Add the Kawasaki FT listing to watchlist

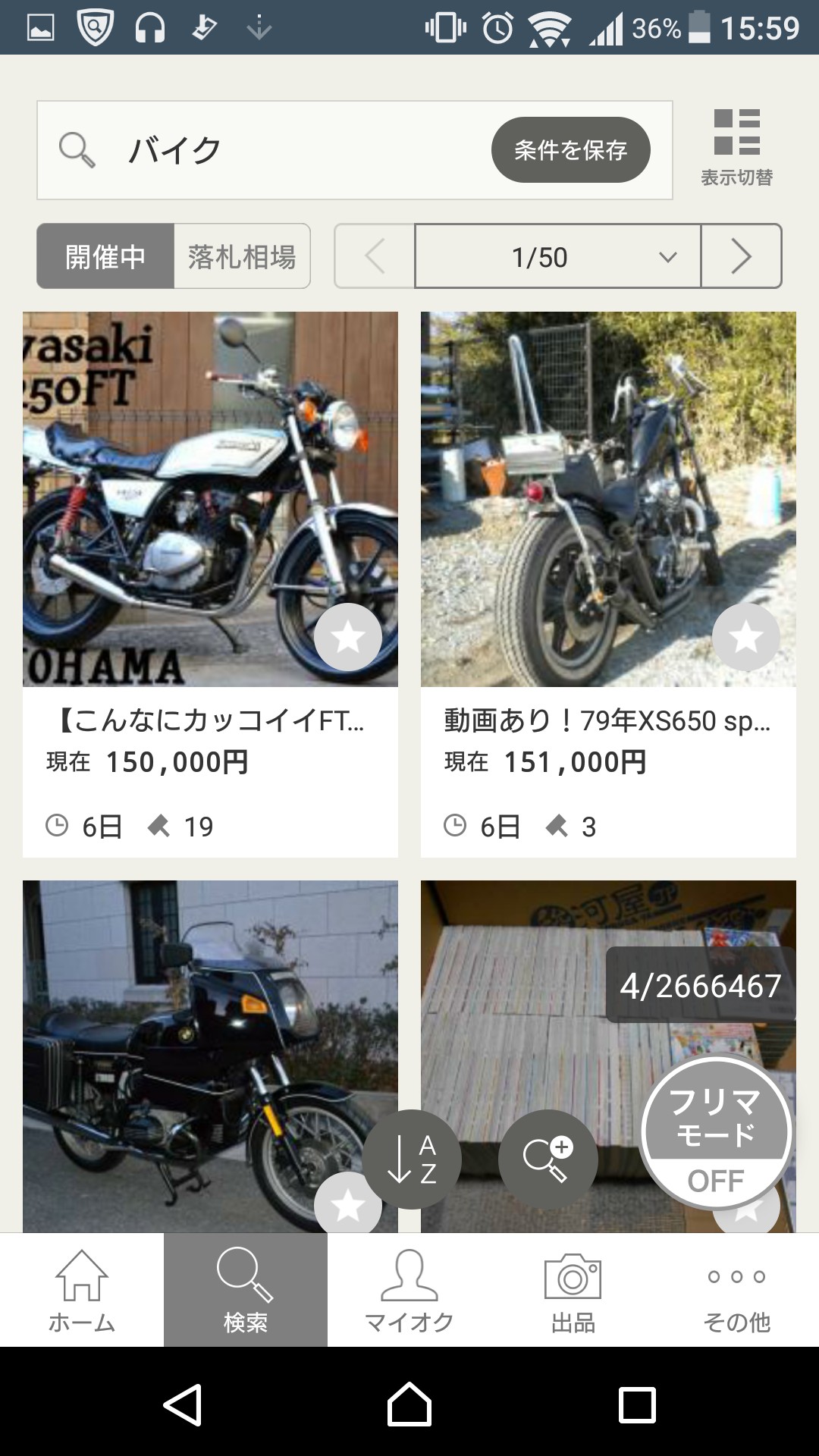coord(348,637)
